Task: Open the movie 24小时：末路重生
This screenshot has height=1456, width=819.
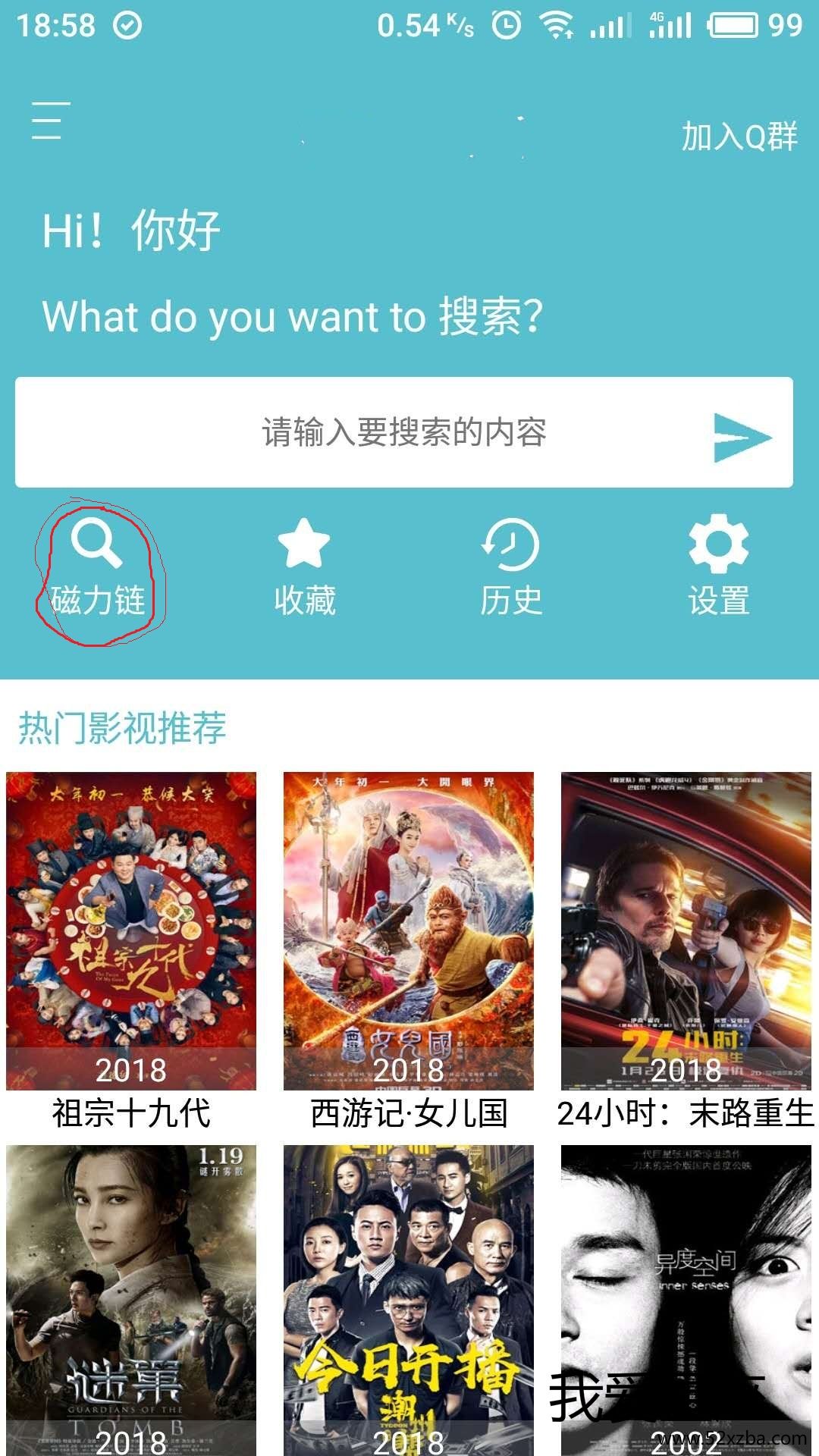Action: tap(686, 931)
